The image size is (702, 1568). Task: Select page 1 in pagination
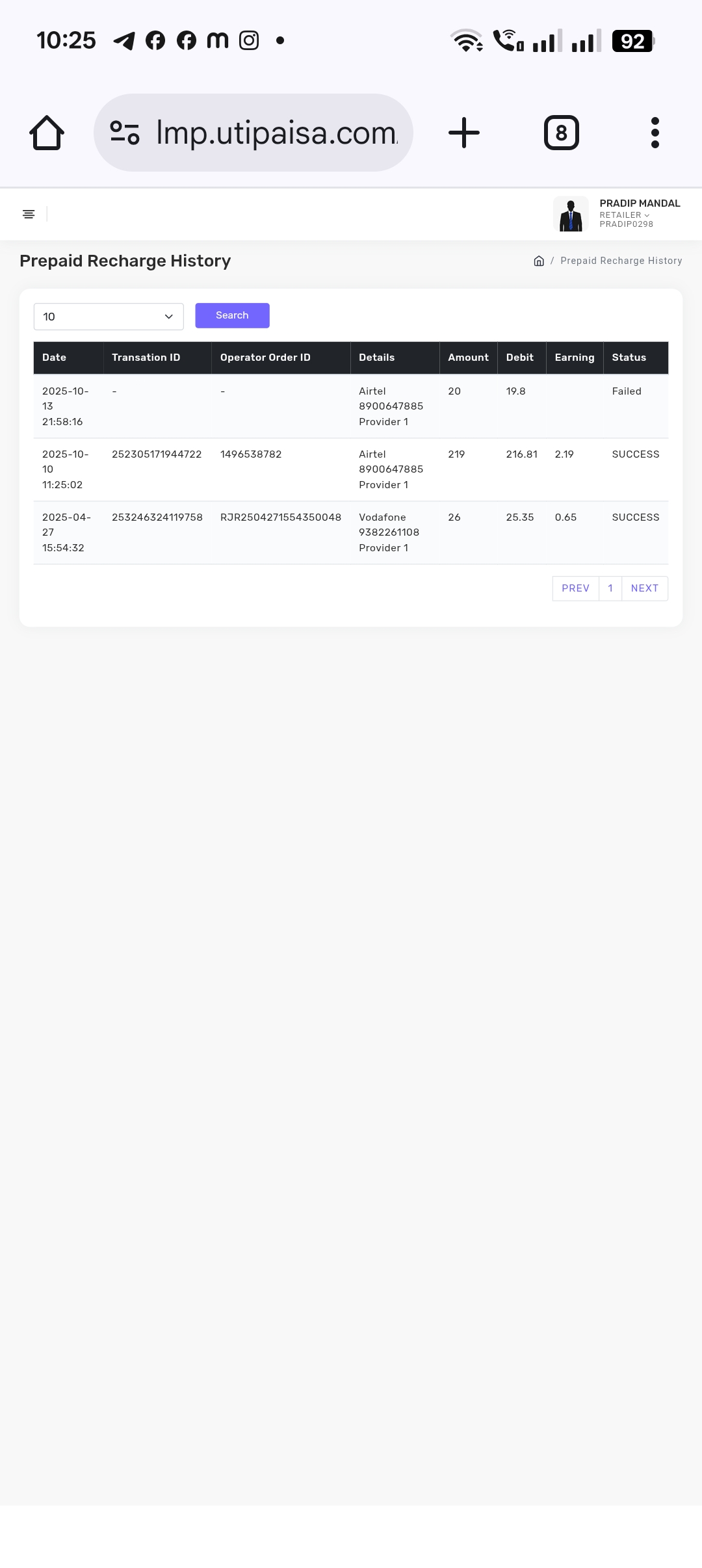click(x=610, y=588)
